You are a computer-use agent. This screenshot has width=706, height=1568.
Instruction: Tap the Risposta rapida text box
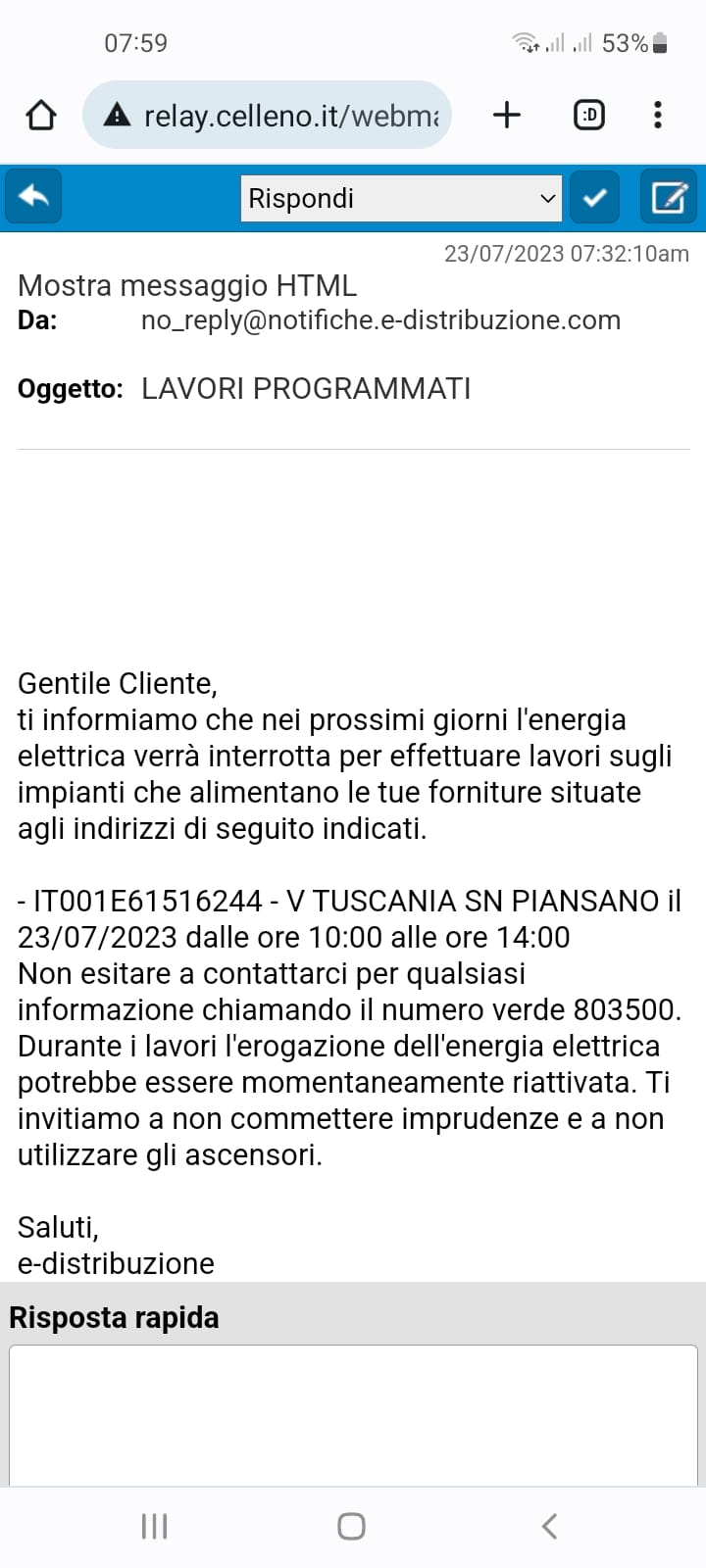(353, 1415)
